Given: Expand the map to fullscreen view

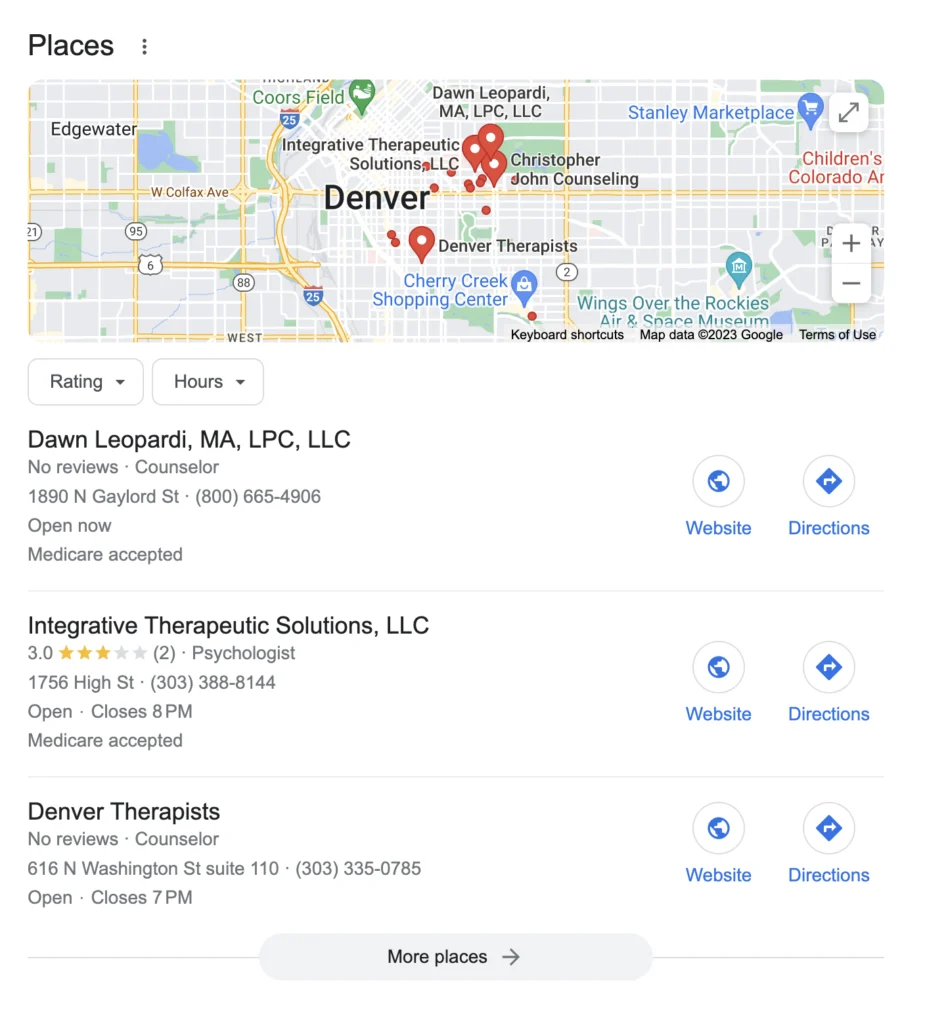Looking at the screenshot, I should pos(848,111).
